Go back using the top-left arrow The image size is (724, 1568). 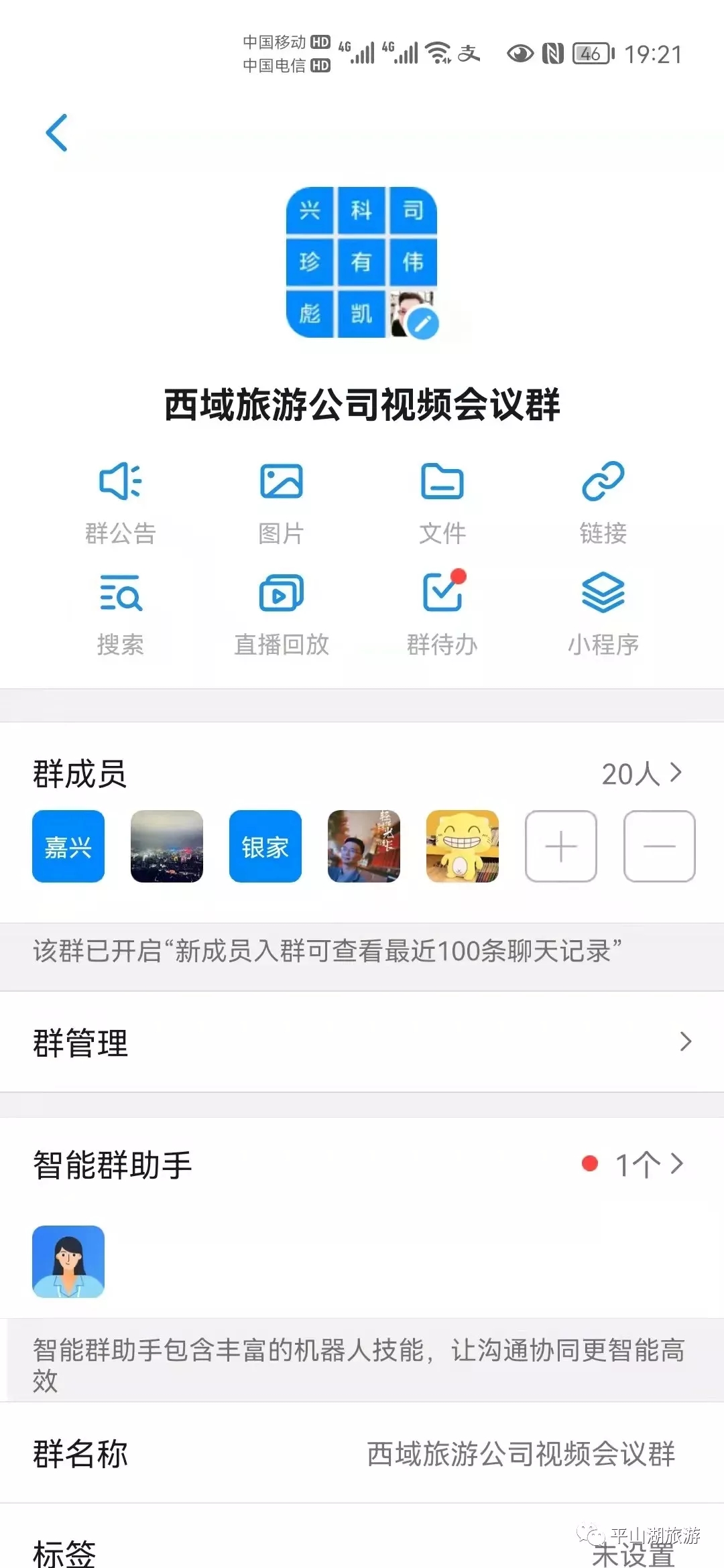click(57, 133)
